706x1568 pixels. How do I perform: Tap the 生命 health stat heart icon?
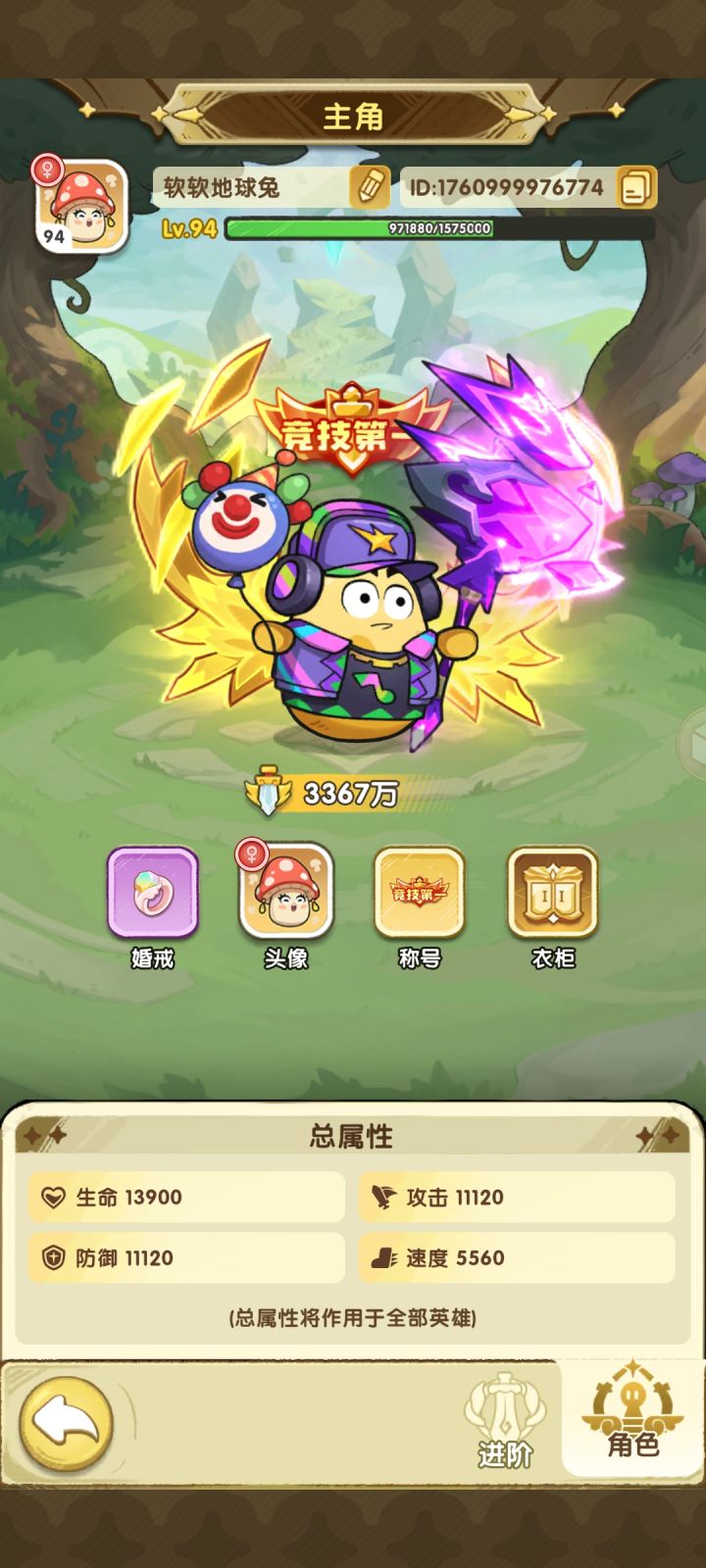point(54,1198)
